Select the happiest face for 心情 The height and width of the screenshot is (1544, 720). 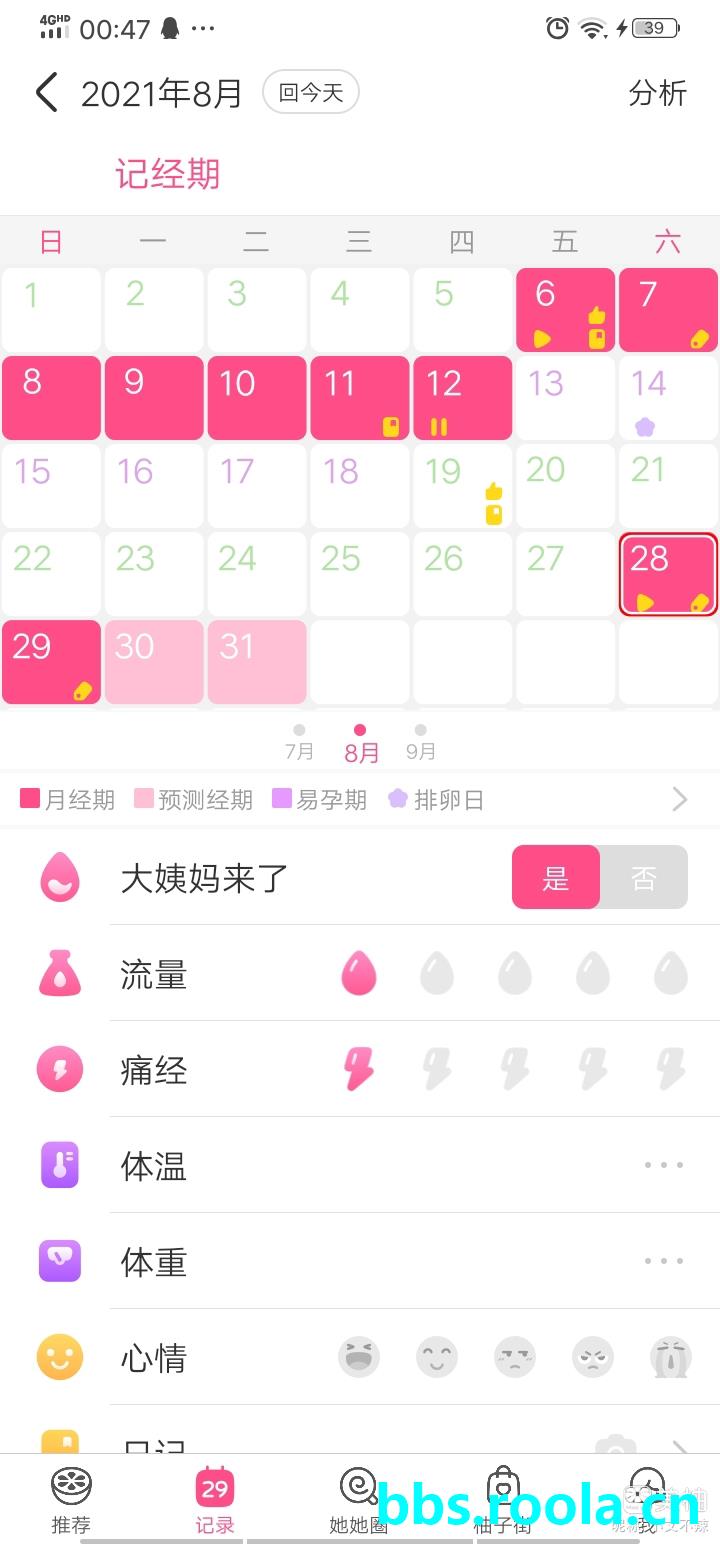pos(359,1357)
